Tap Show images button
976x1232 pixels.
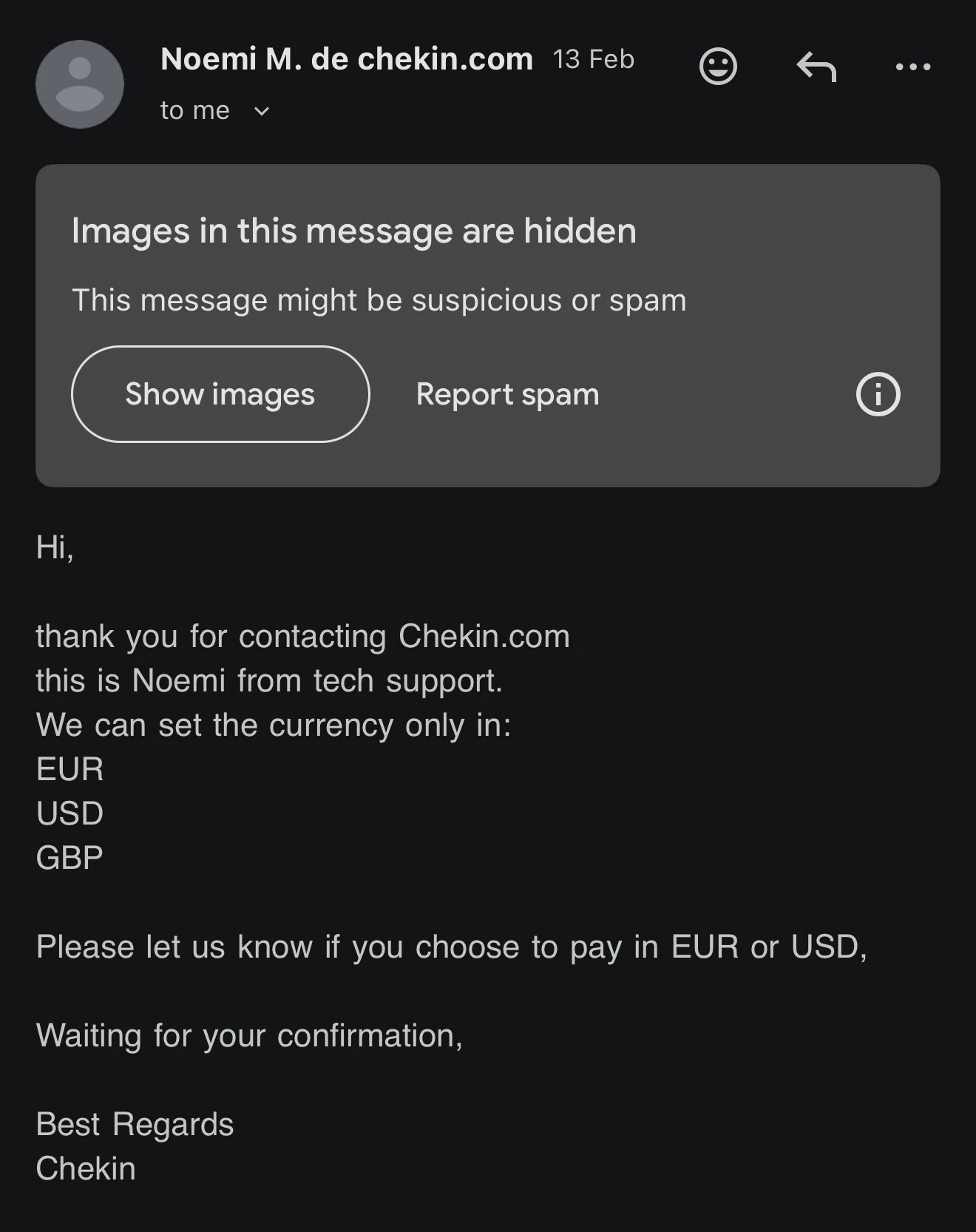[x=220, y=394]
